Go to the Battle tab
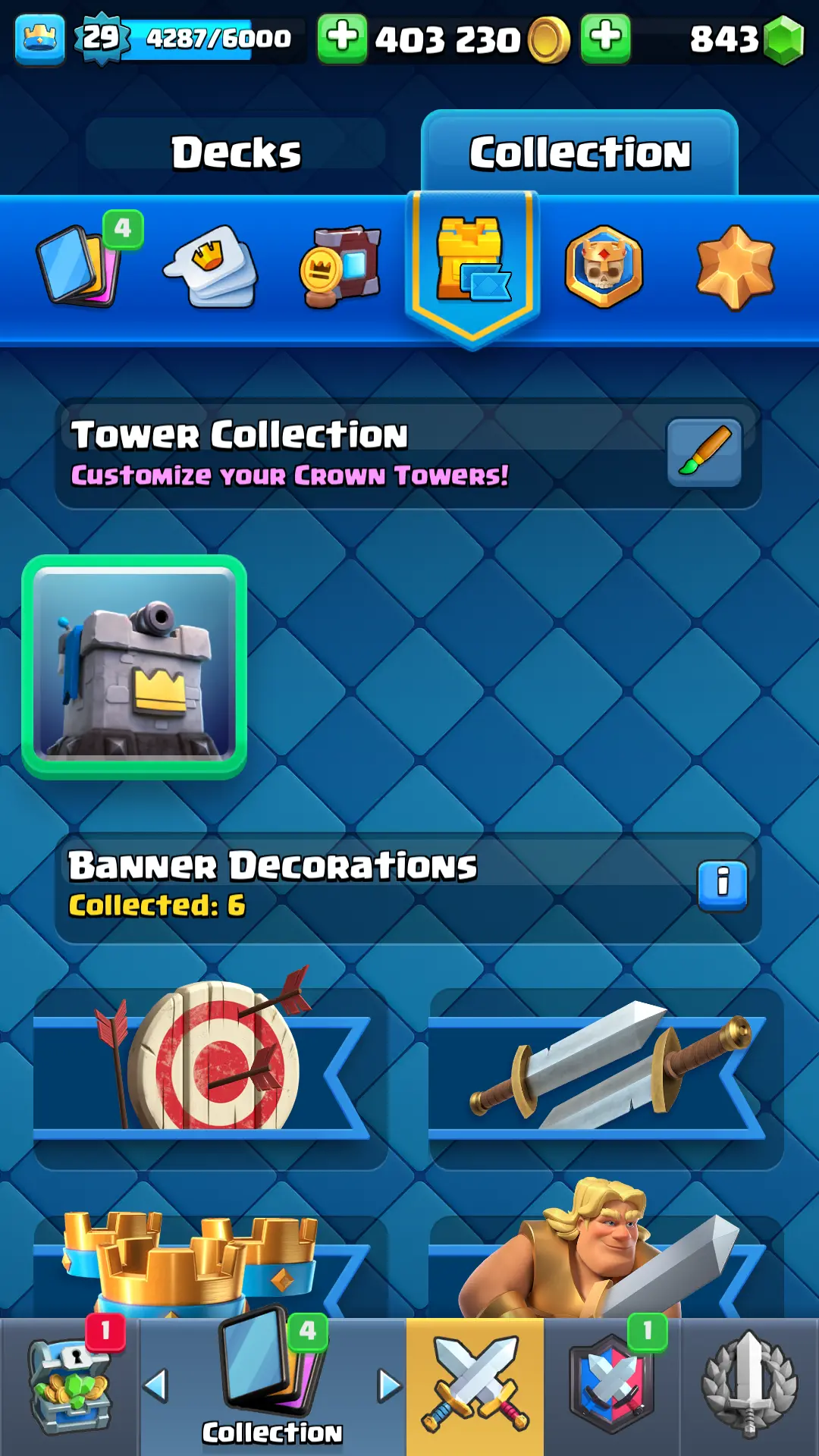This screenshot has width=819, height=1456. click(x=475, y=1386)
